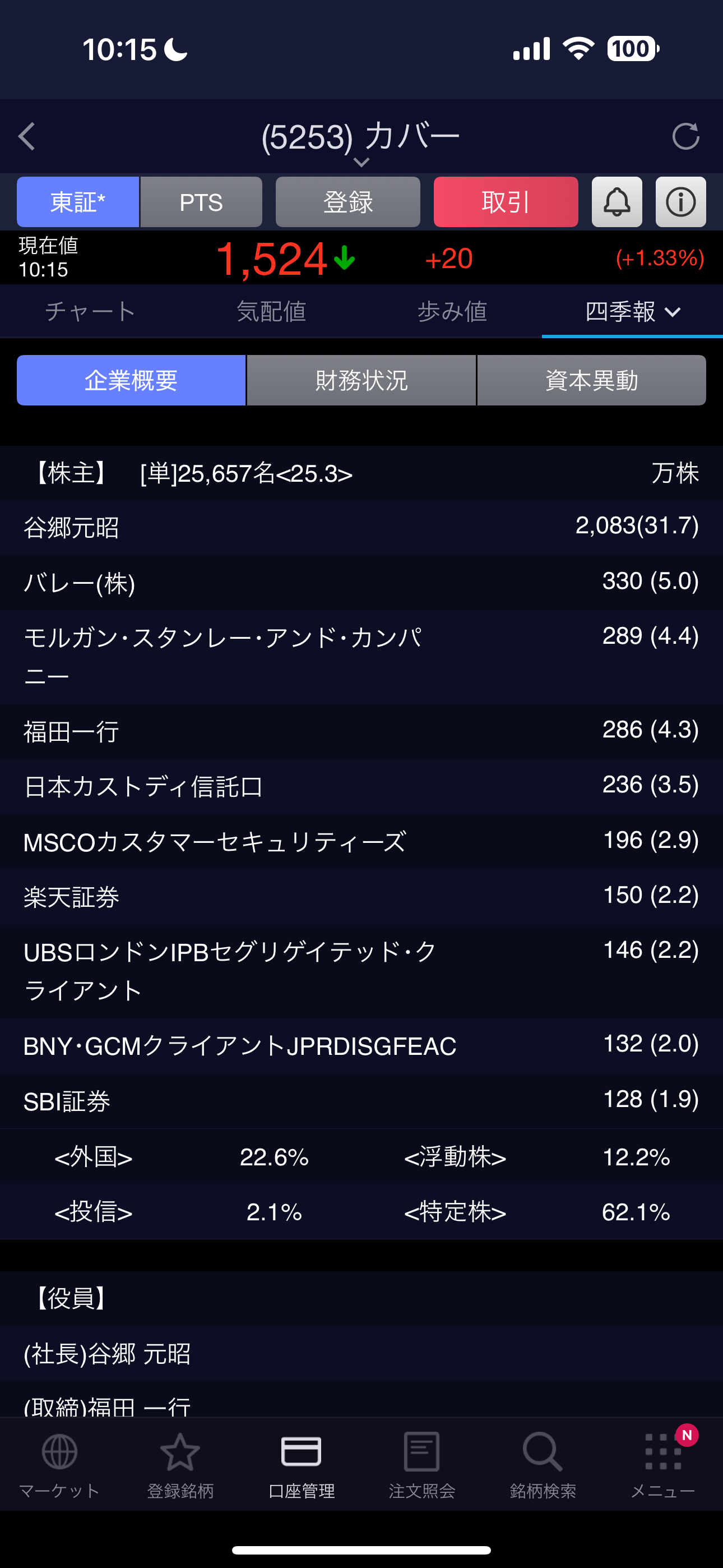The width and height of the screenshot is (723, 1568).
Task: Tap the 登録 button
Action: click(x=347, y=202)
